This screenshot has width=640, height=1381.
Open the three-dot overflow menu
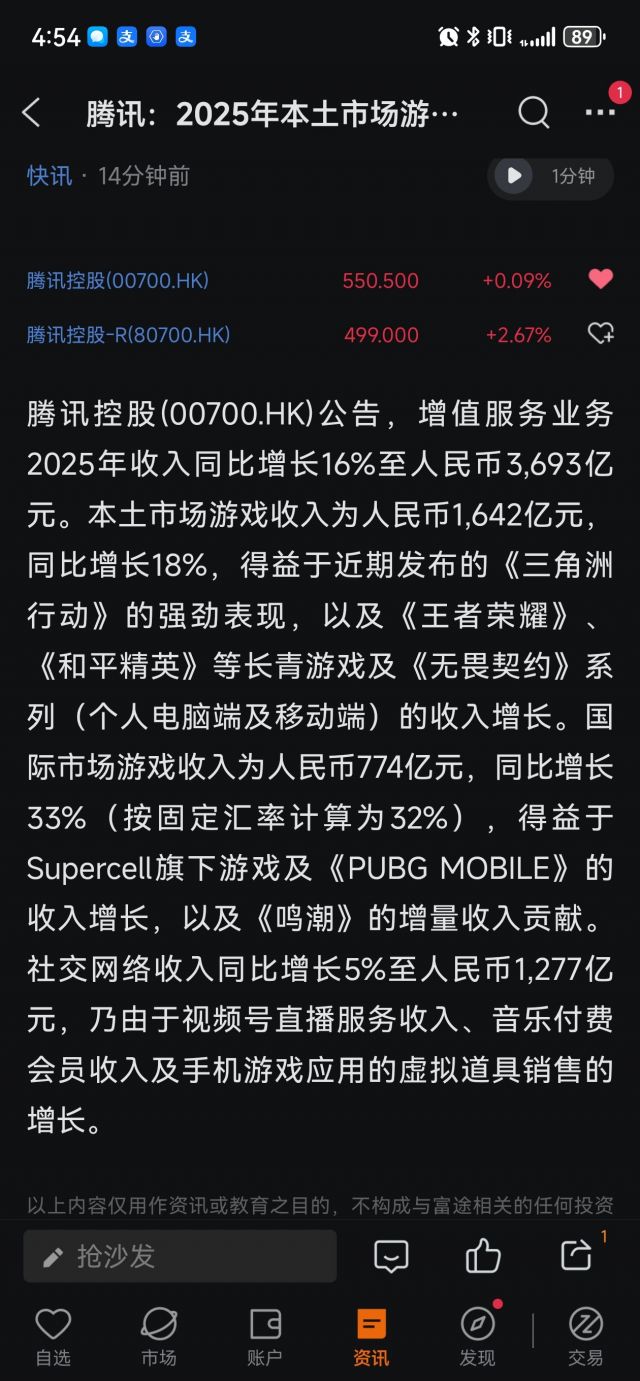[600, 113]
